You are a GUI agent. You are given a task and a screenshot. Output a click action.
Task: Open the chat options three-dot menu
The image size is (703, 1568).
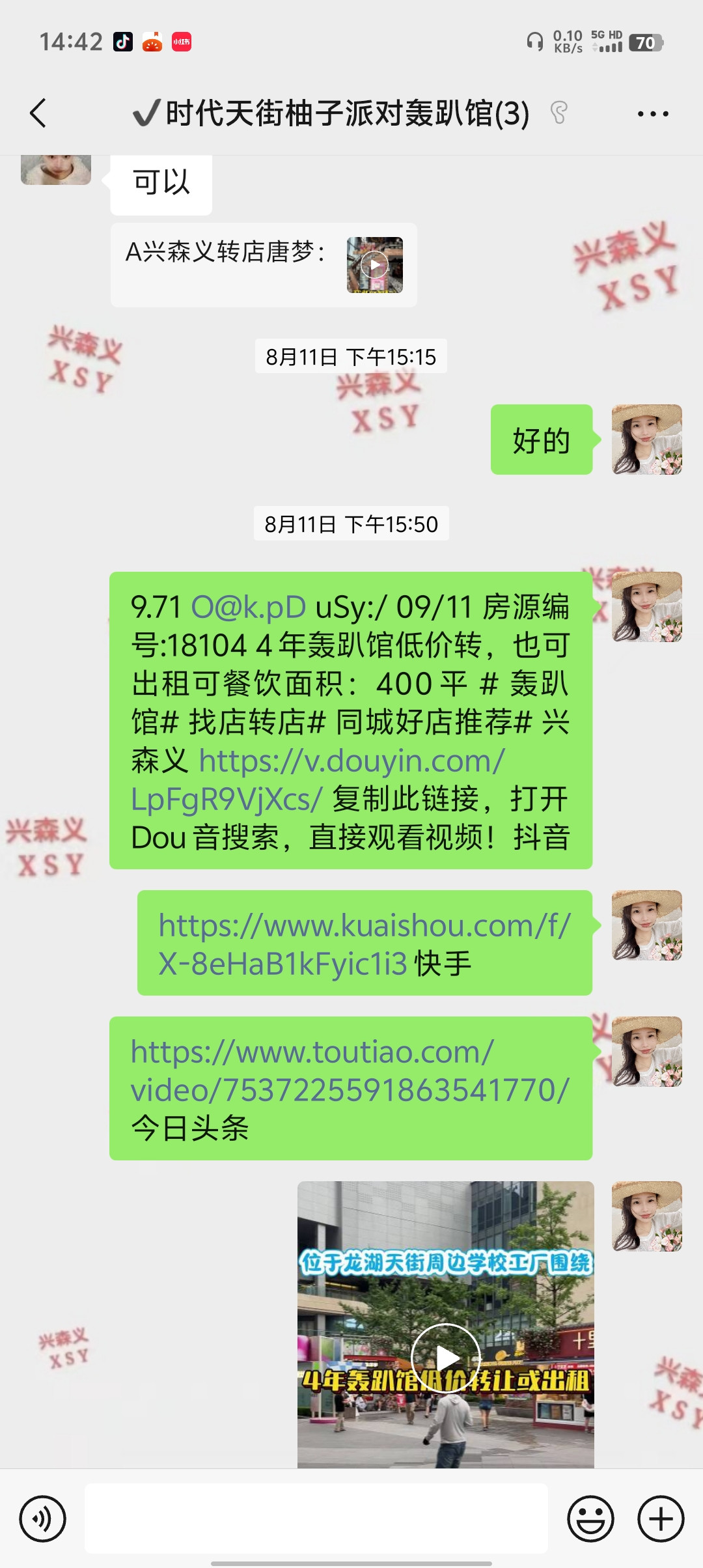click(x=652, y=114)
